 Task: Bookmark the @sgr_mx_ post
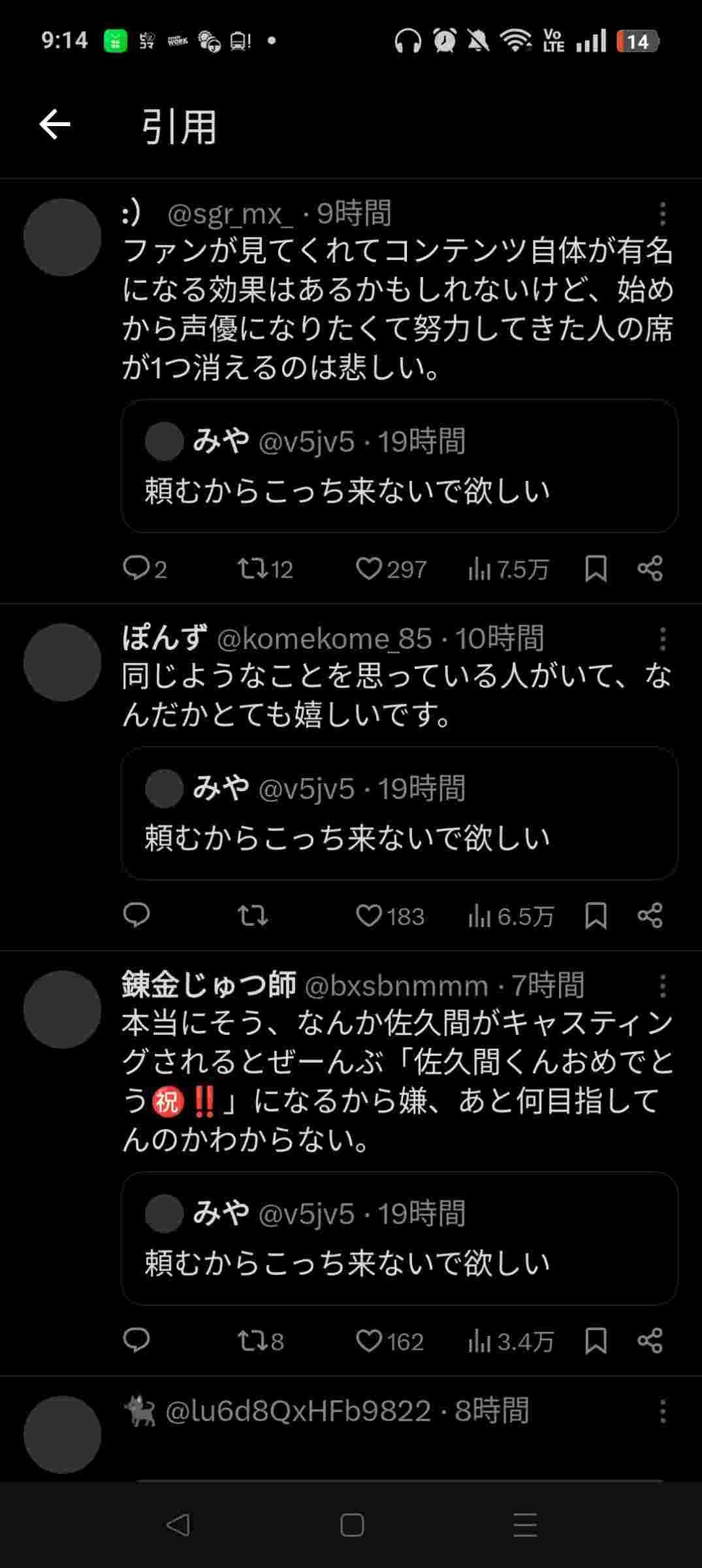pyautogui.click(x=596, y=568)
